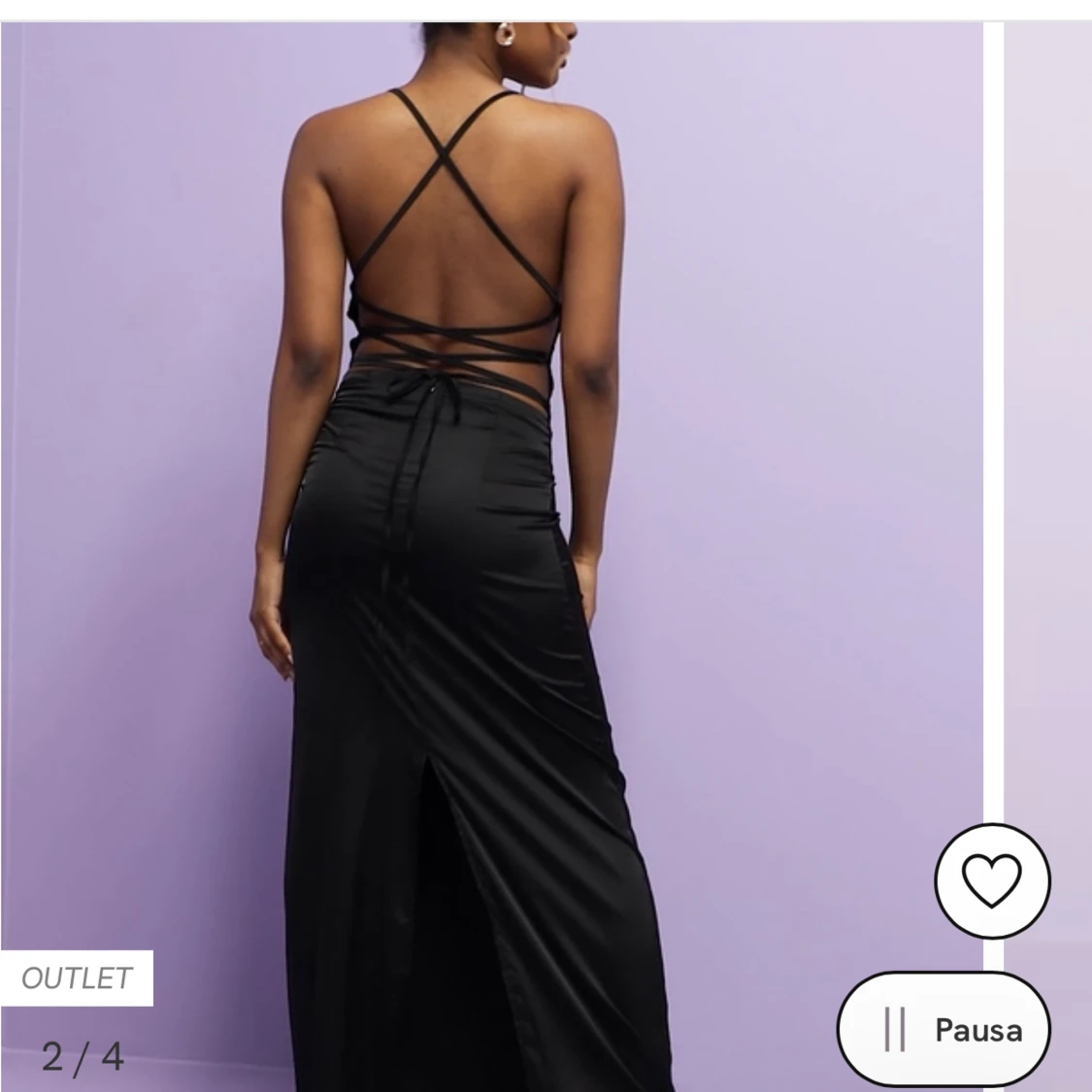Viewport: 1092px width, 1092px height.
Task: Add this dress to favorites with the heart
Action: 992,880
